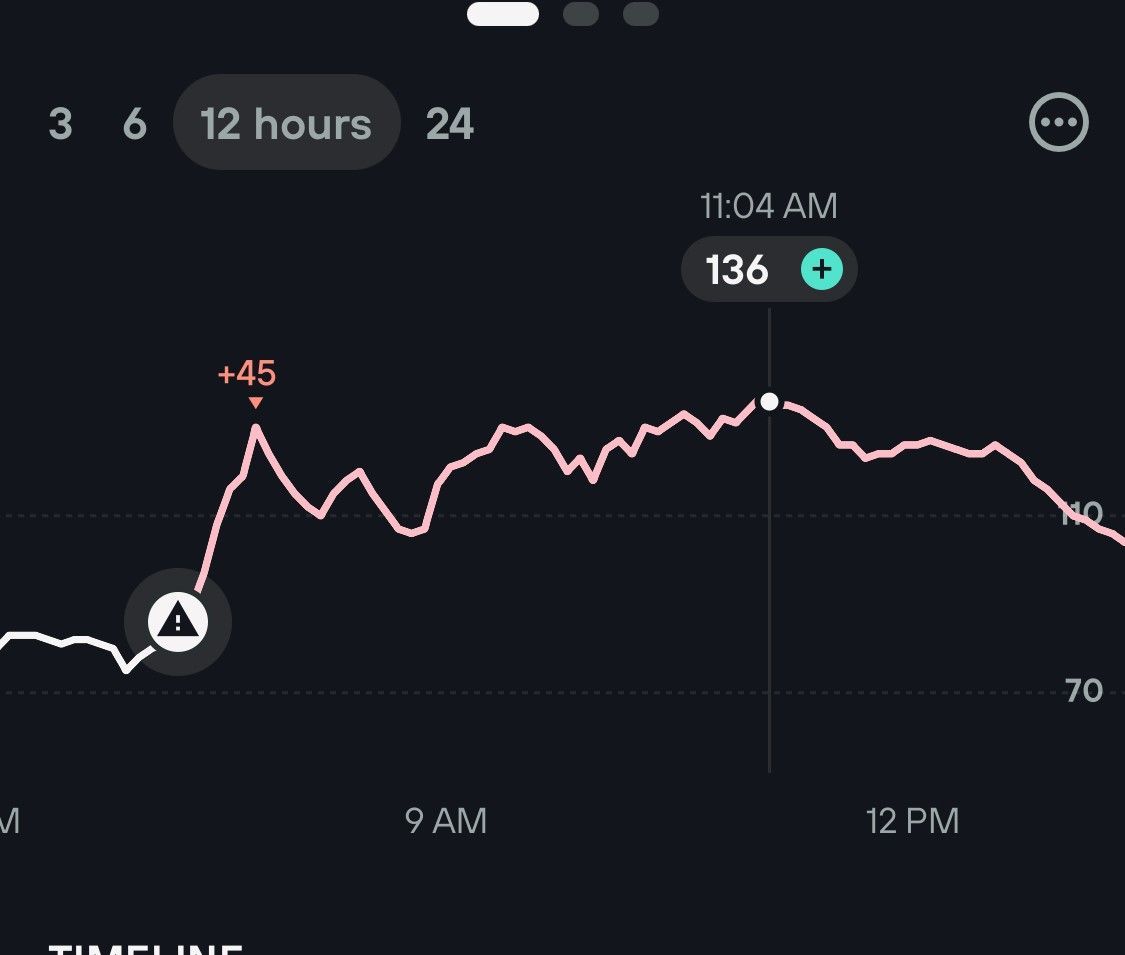This screenshot has width=1125, height=955.
Task: Switch to the 24 hour view
Action: click(449, 125)
